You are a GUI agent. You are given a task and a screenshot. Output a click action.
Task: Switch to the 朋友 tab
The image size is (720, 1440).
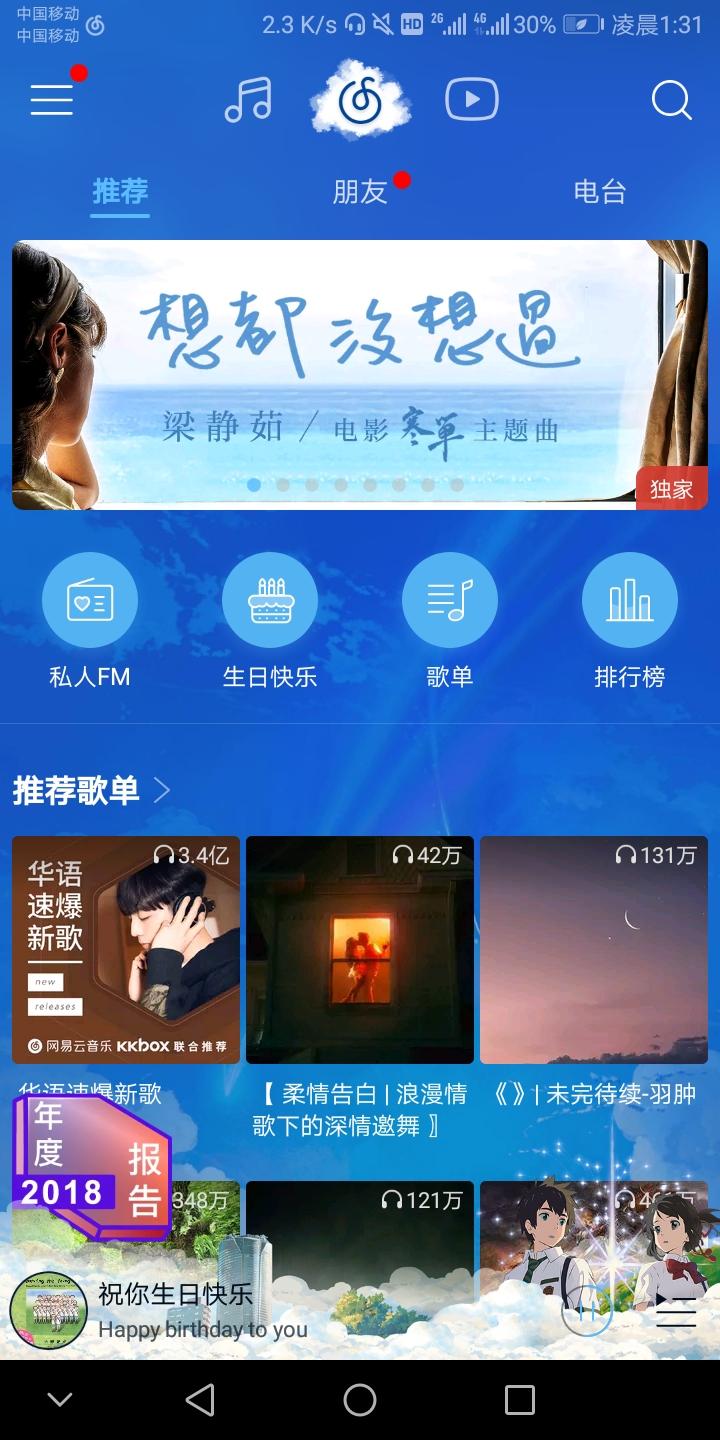(x=360, y=192)
